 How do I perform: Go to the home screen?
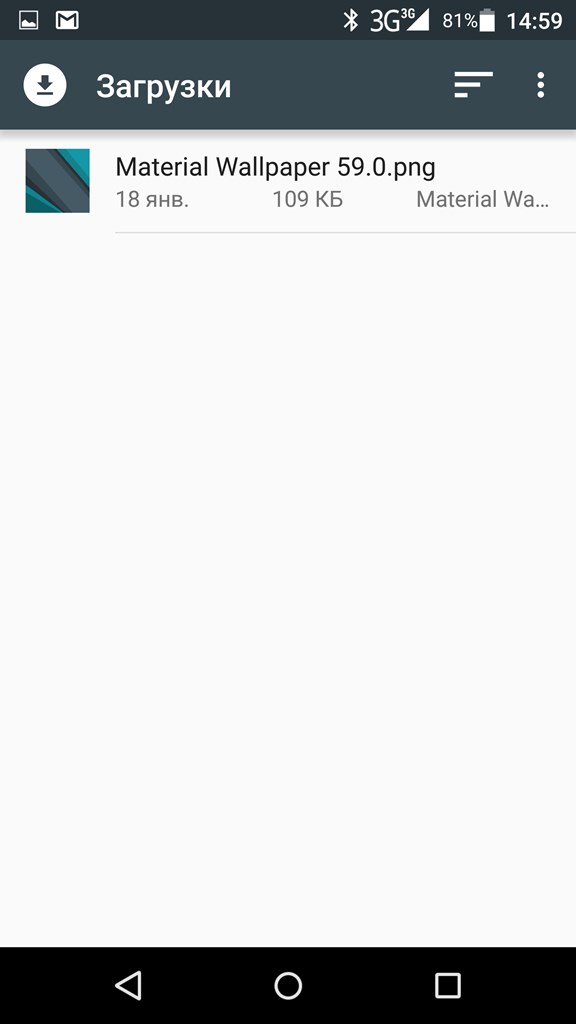pyautogui.click(x=288, y=985)
